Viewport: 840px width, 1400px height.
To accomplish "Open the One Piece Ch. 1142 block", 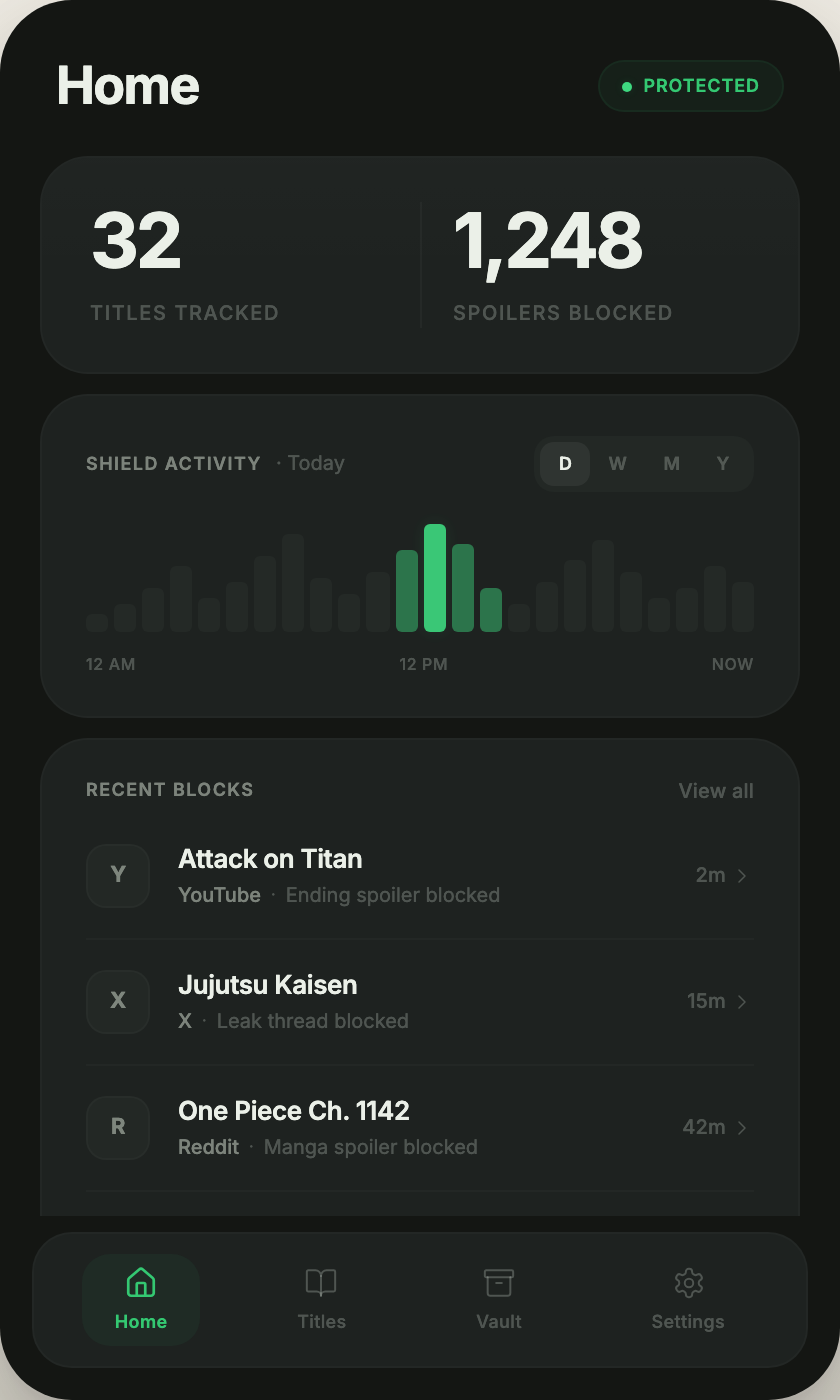I will point(420,1128).
